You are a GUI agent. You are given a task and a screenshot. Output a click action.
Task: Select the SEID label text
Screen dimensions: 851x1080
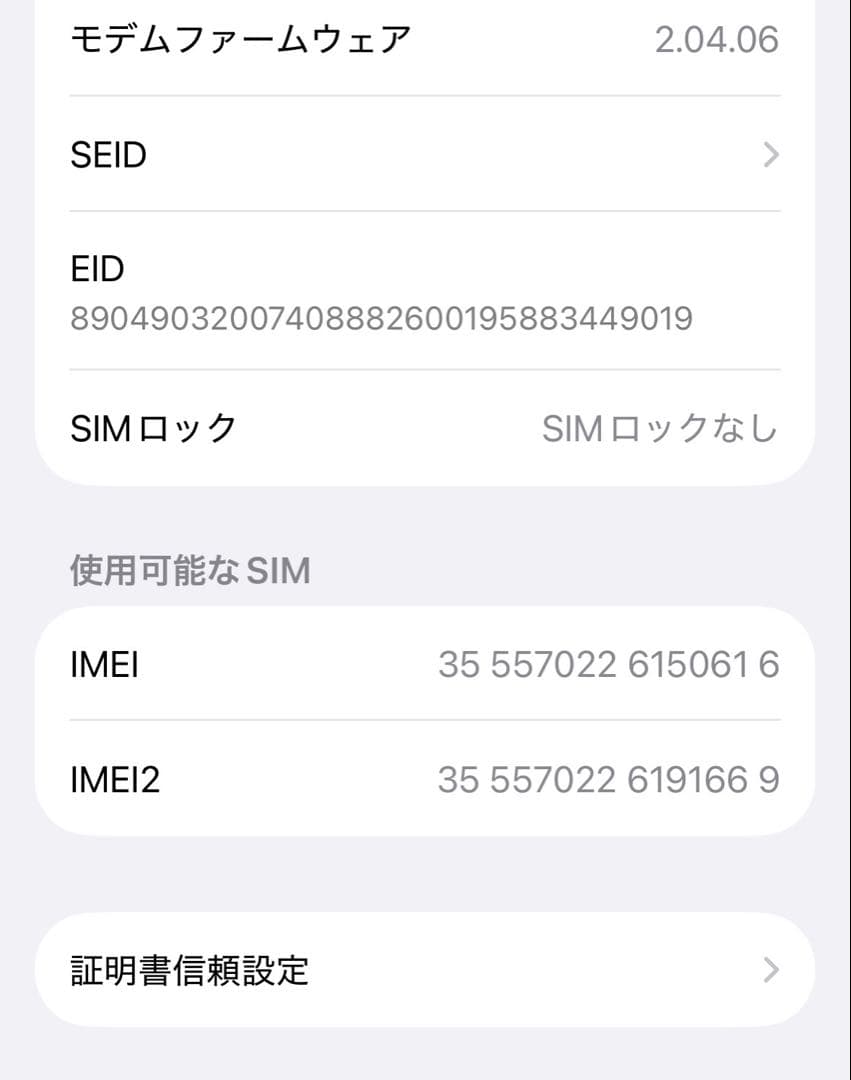tap(108, 154)
